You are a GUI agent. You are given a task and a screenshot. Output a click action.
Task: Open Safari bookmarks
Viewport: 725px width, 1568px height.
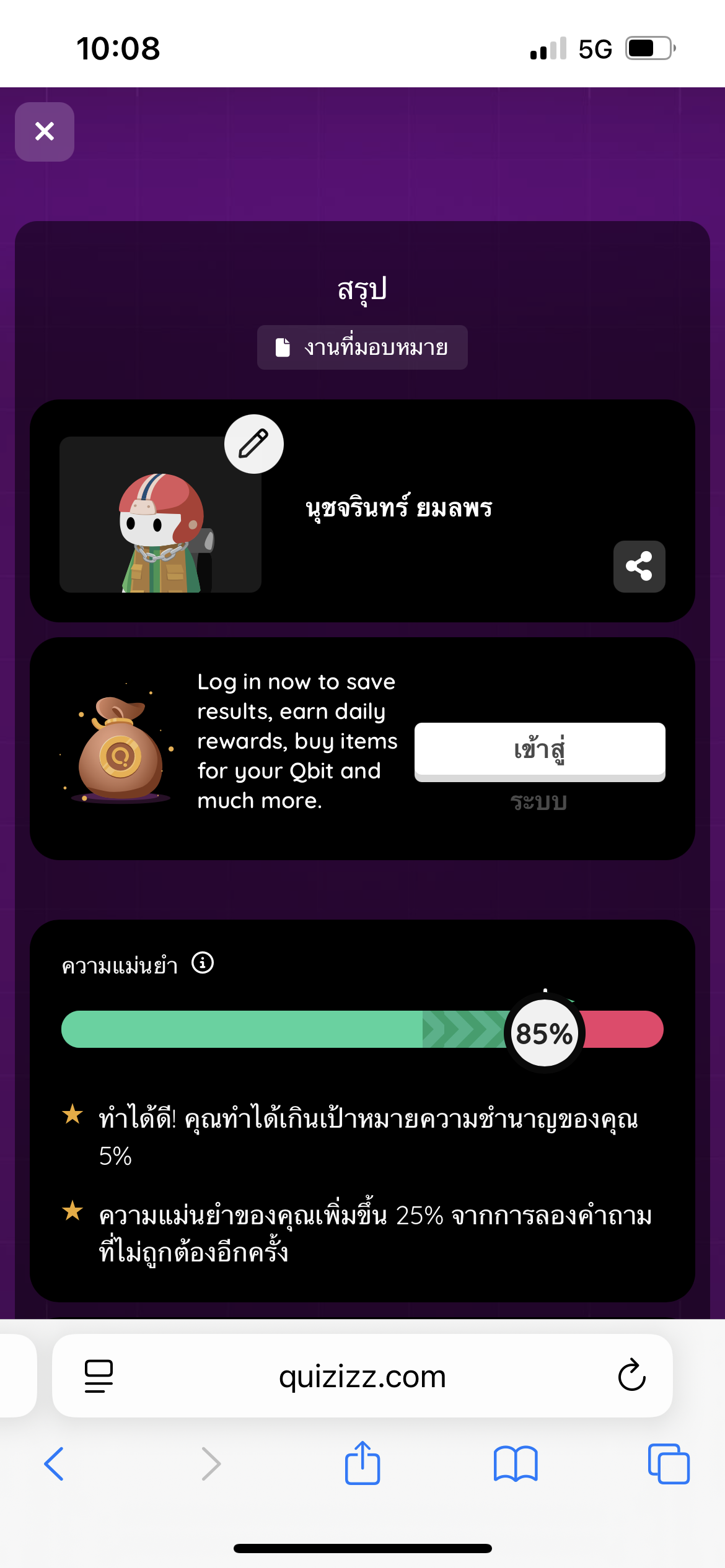(516, 1464)
